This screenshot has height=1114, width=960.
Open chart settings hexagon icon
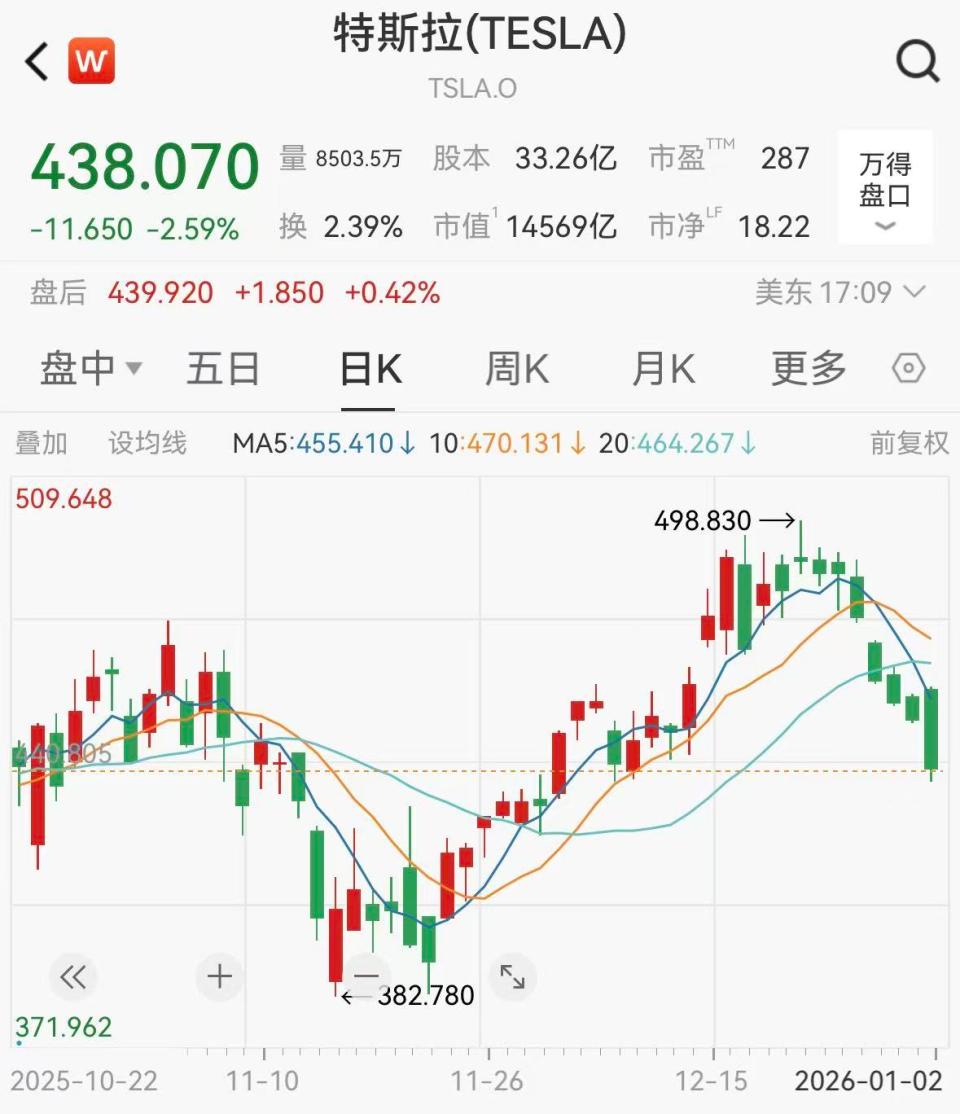click(x=908, y=369)
